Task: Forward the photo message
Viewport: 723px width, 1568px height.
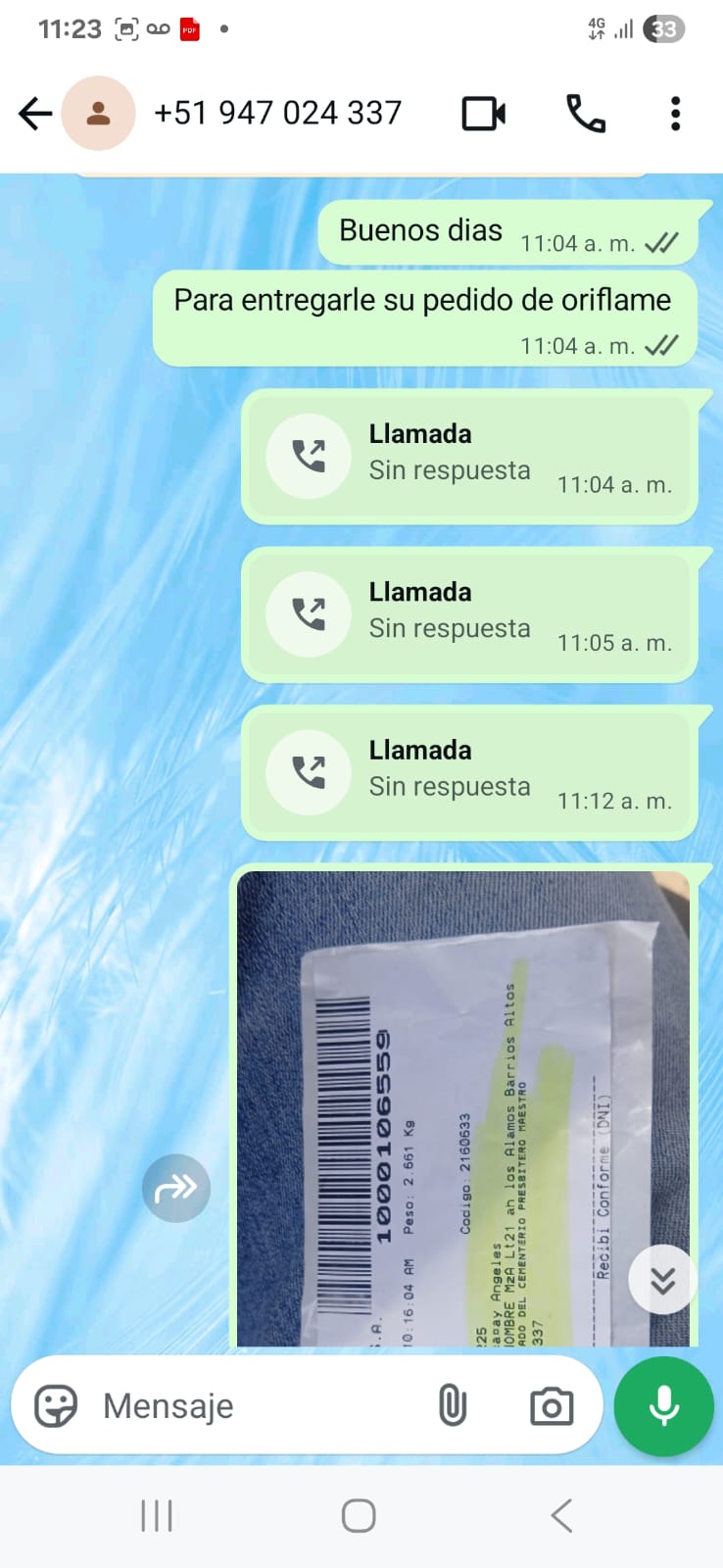Action: (176, 1189)
